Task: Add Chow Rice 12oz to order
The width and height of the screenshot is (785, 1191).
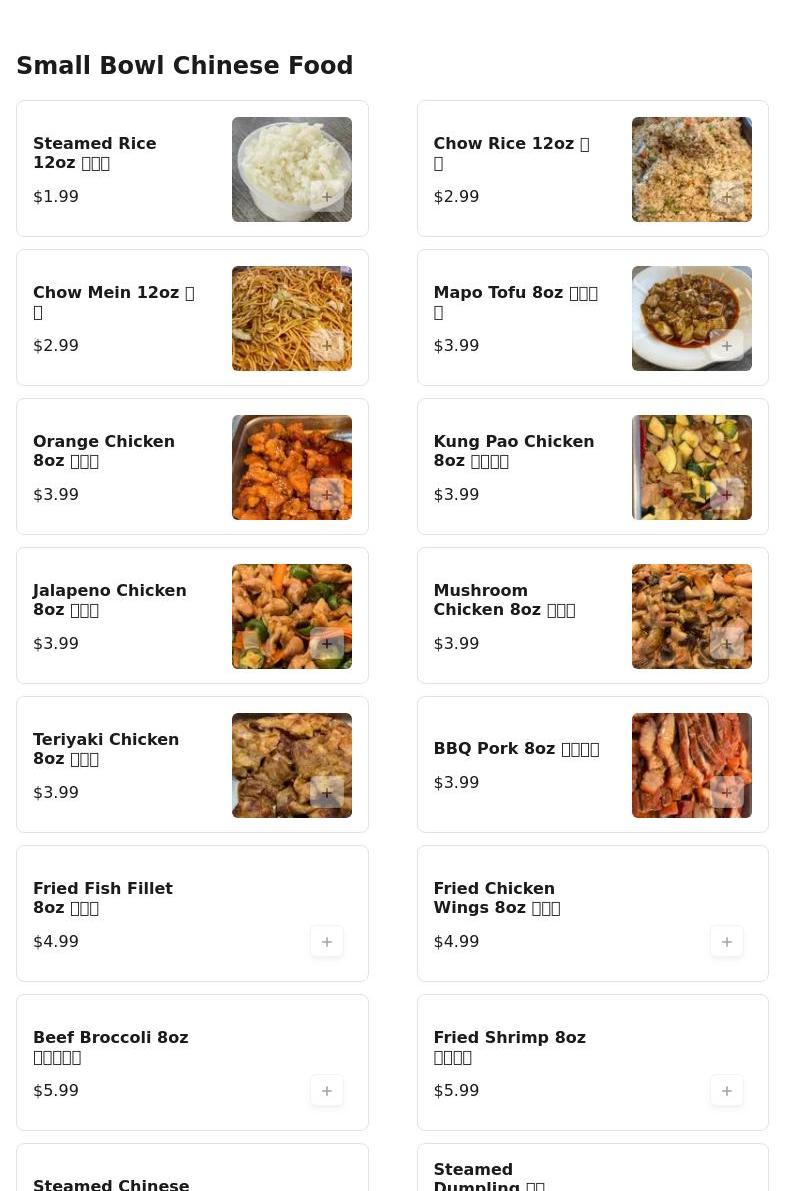Action: 727,196
